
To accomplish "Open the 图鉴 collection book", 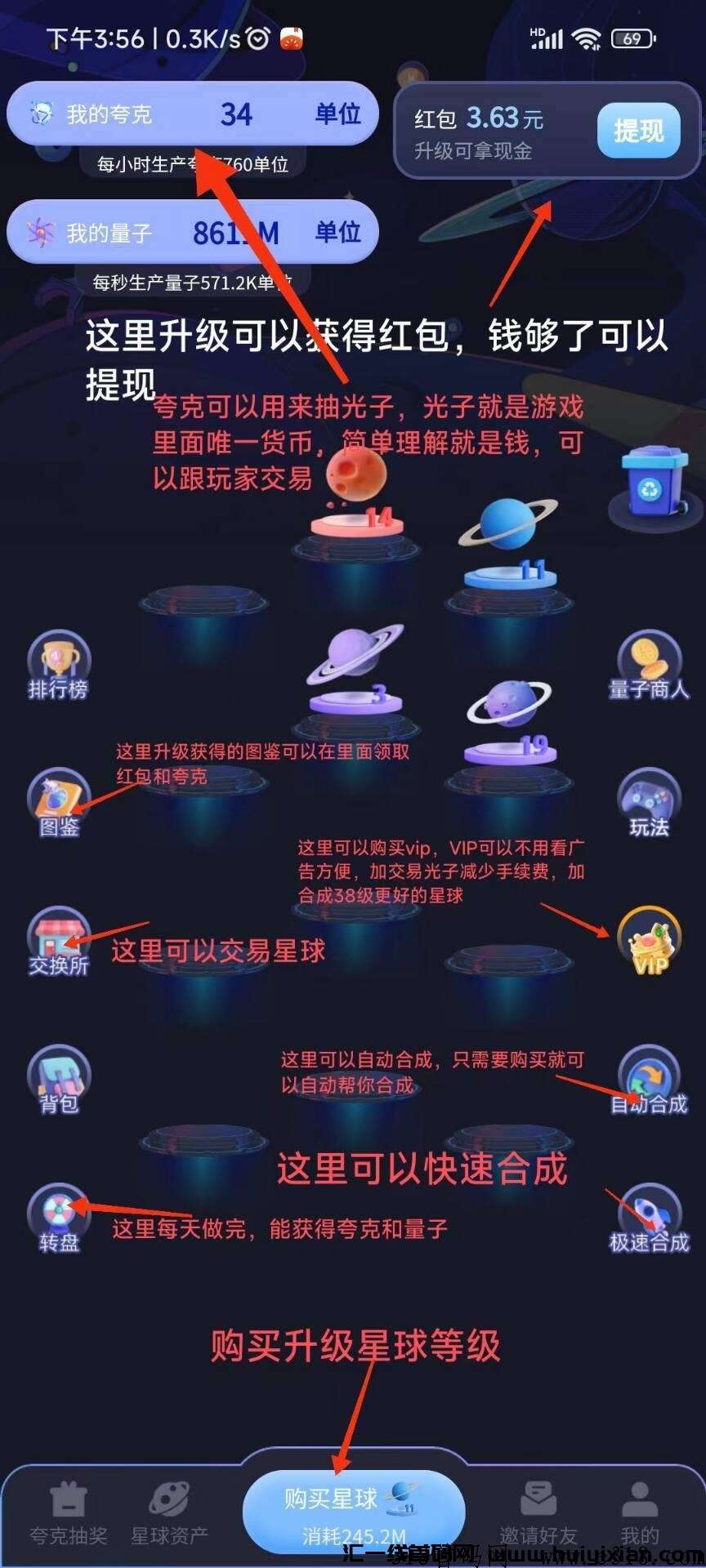I will (58, 803).
